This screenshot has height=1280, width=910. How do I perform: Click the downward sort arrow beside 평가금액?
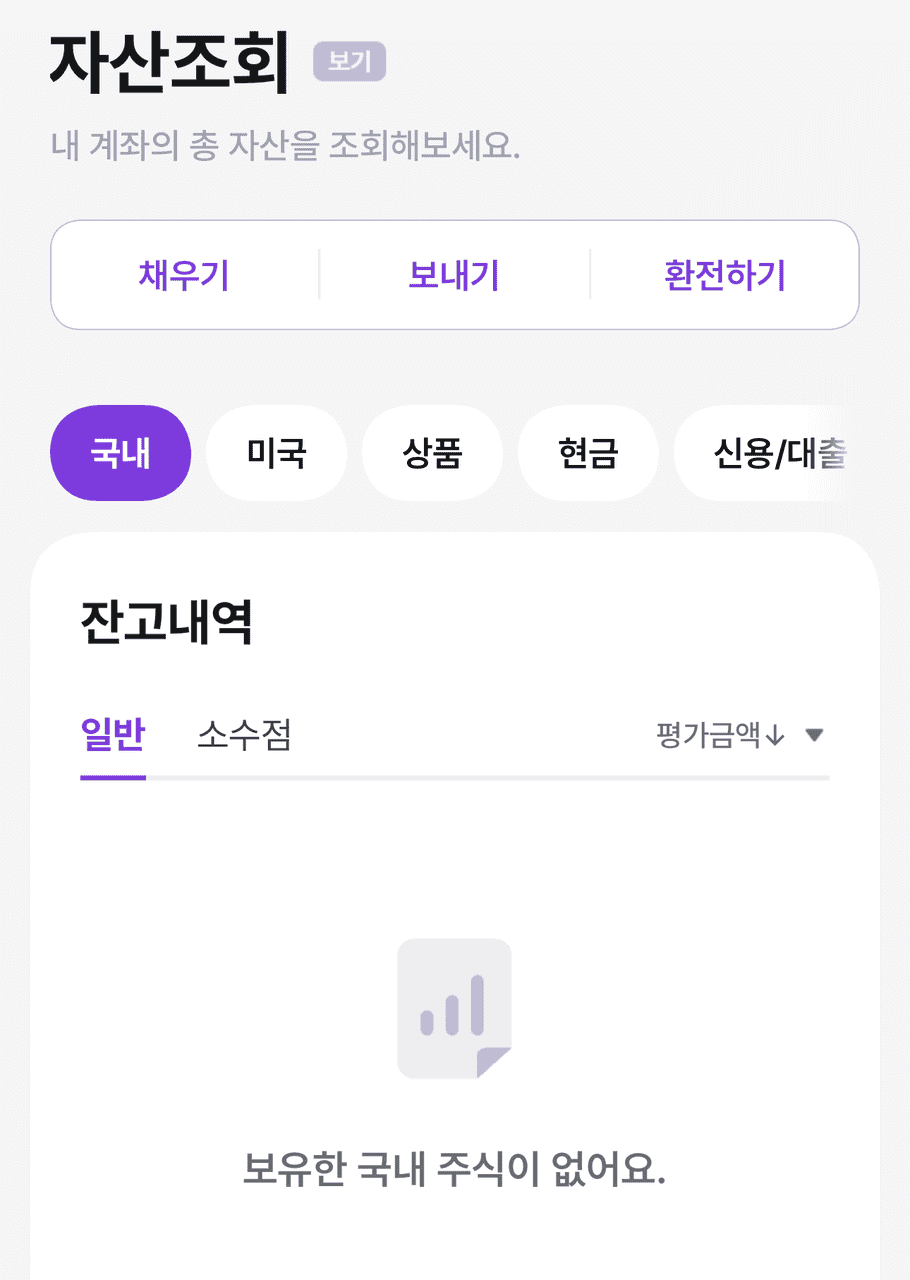775,734
